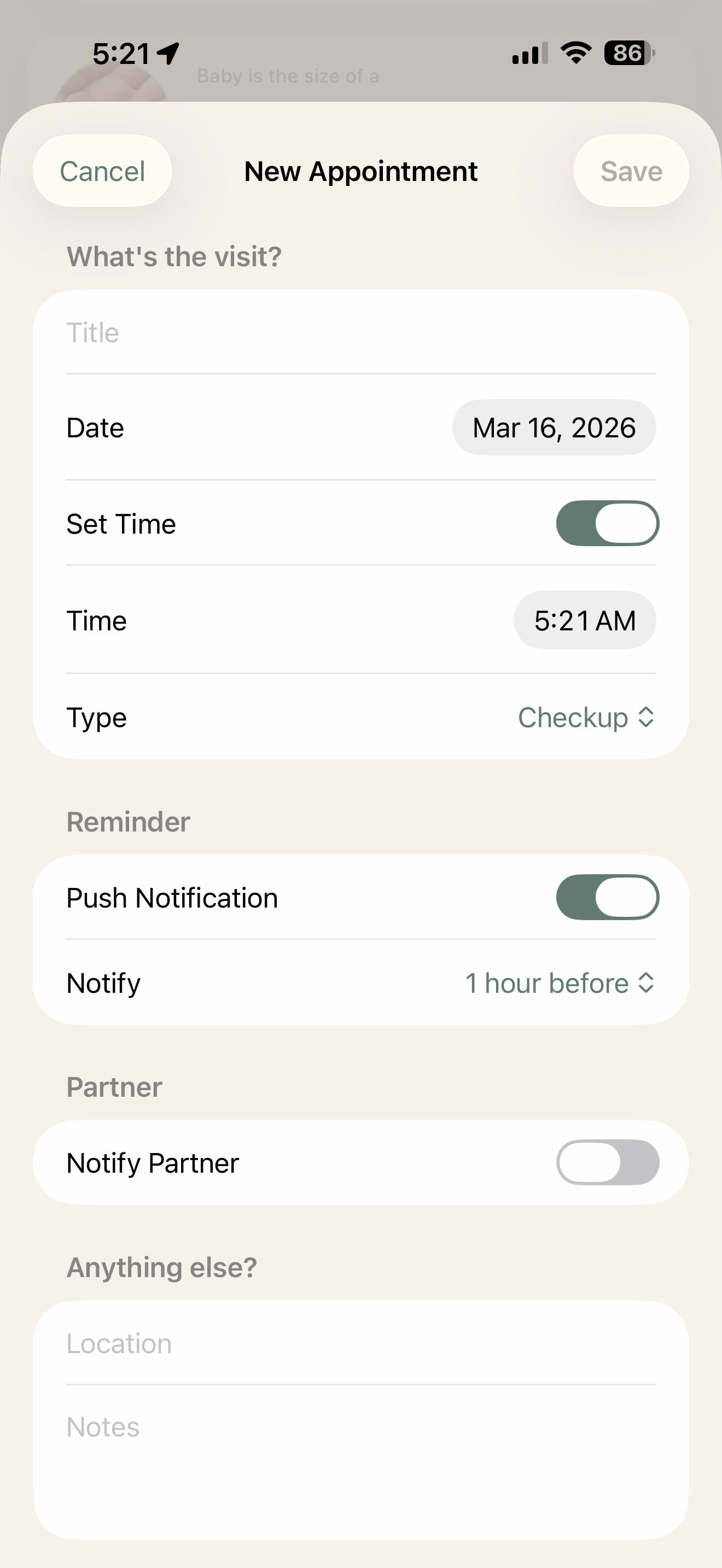Enable the Notify Partner toggle

pyautogui.click(x=608, y=1162)
